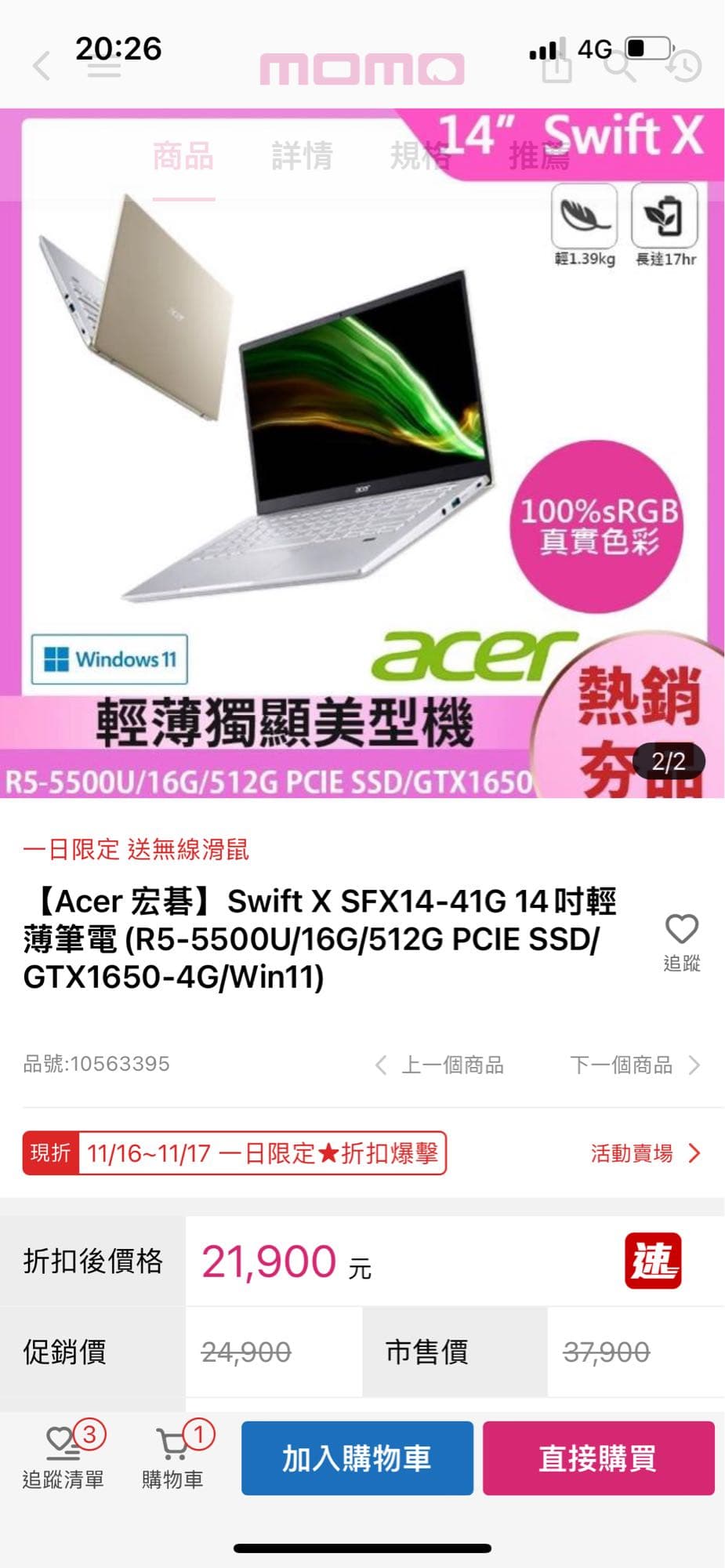725x1568 pixels.
Task: Go to 下一個商品 with the right chevron
Action: (x=696, y=1065)
